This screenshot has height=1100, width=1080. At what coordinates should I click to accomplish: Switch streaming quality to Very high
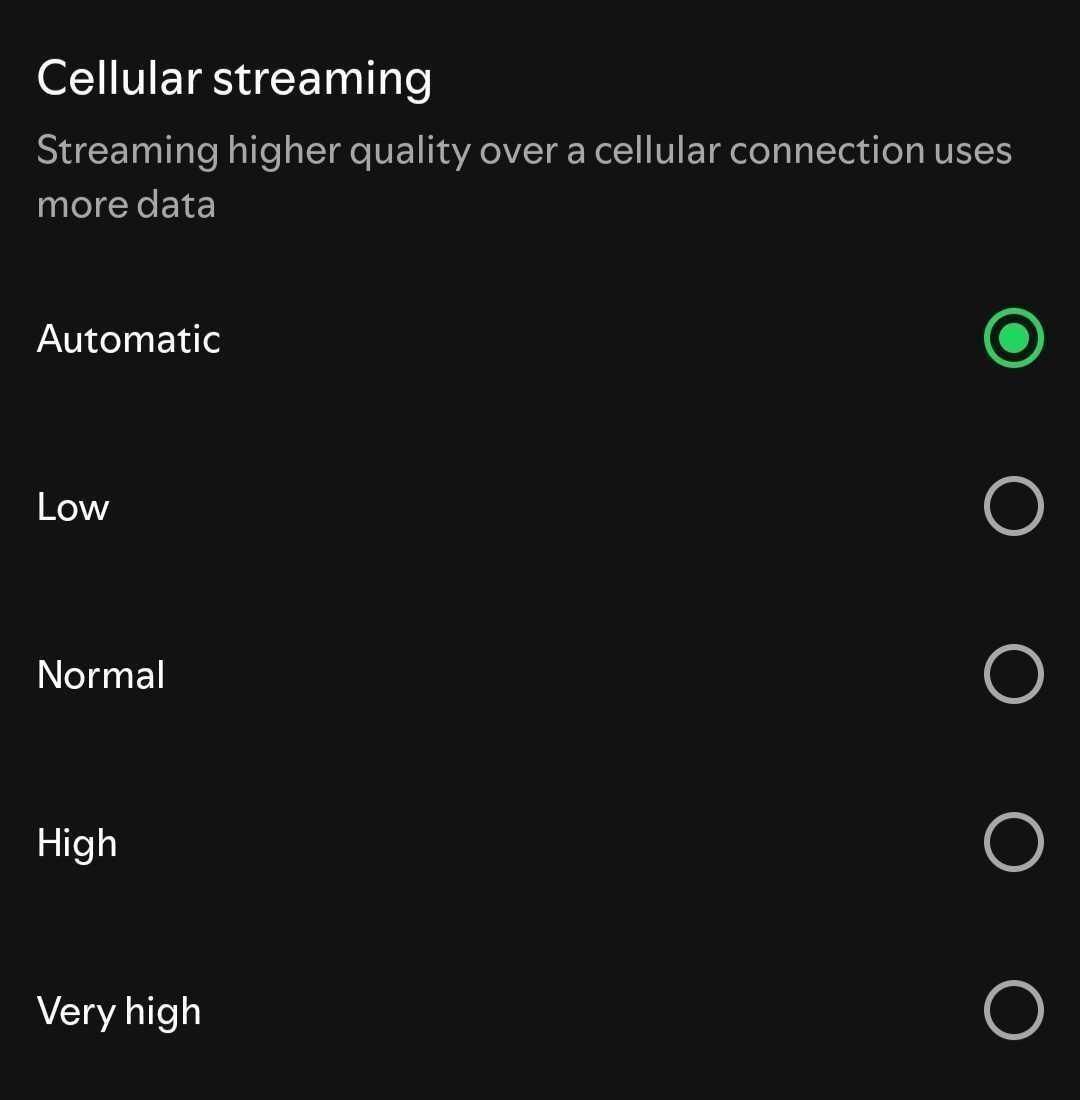(x=1013, y=1011)
